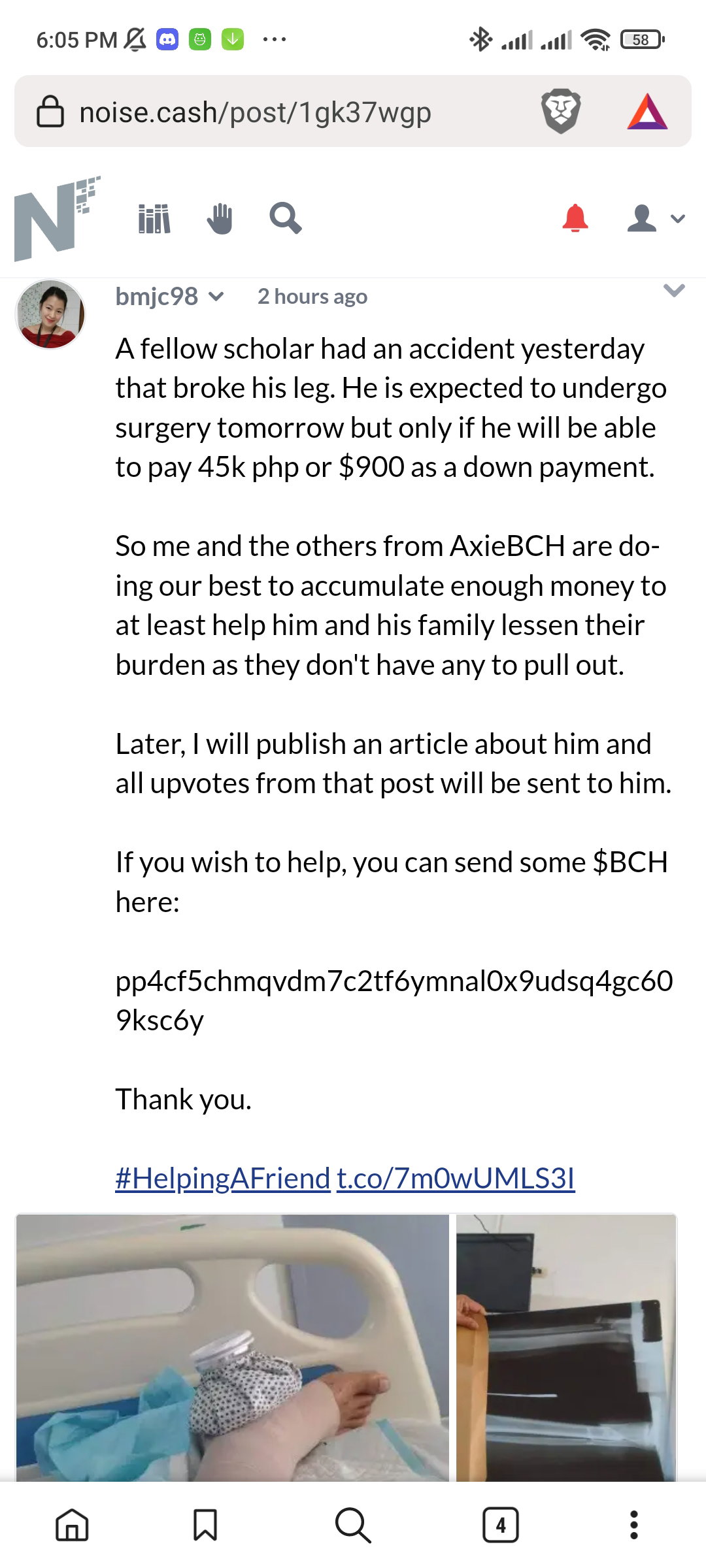Image resolution: width=706 pixels, height=1568 pixels.
Task: Open the chambers bookshelf icon
Action: click(x=154, y=219)
